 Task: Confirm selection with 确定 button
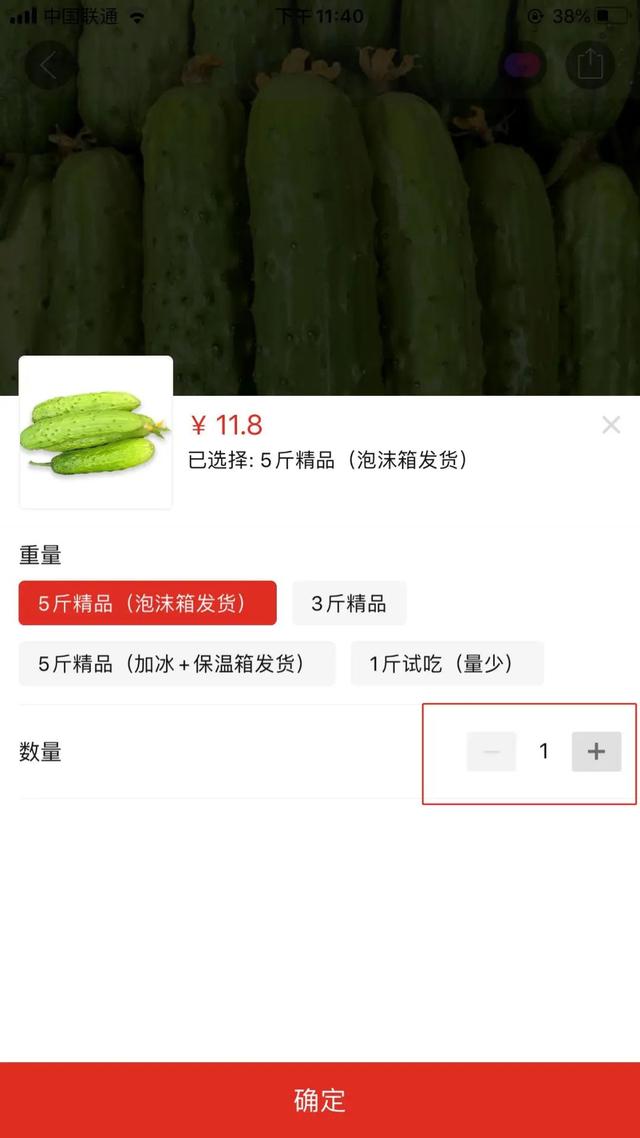click(x=320, y=1100)
